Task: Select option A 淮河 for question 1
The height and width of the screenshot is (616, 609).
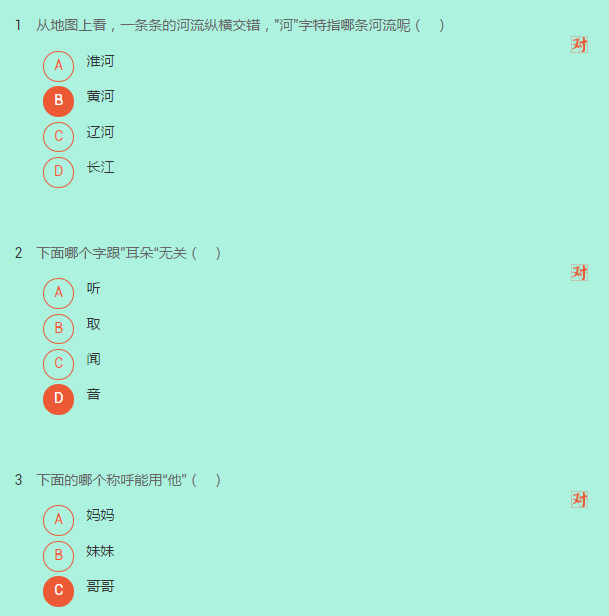Action: point(58,65)
